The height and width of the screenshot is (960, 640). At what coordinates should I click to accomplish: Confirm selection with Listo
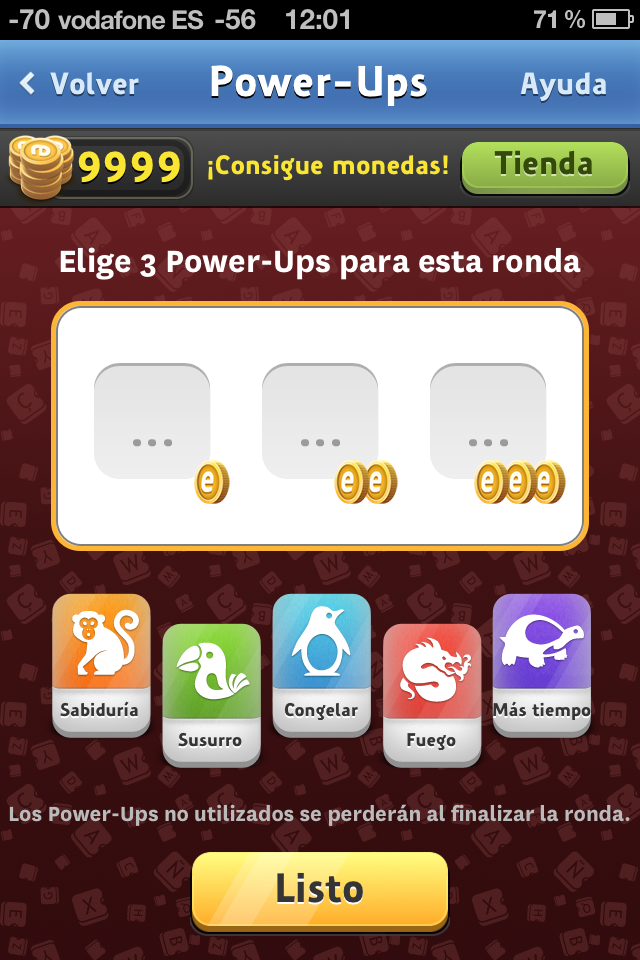(320, 889)
